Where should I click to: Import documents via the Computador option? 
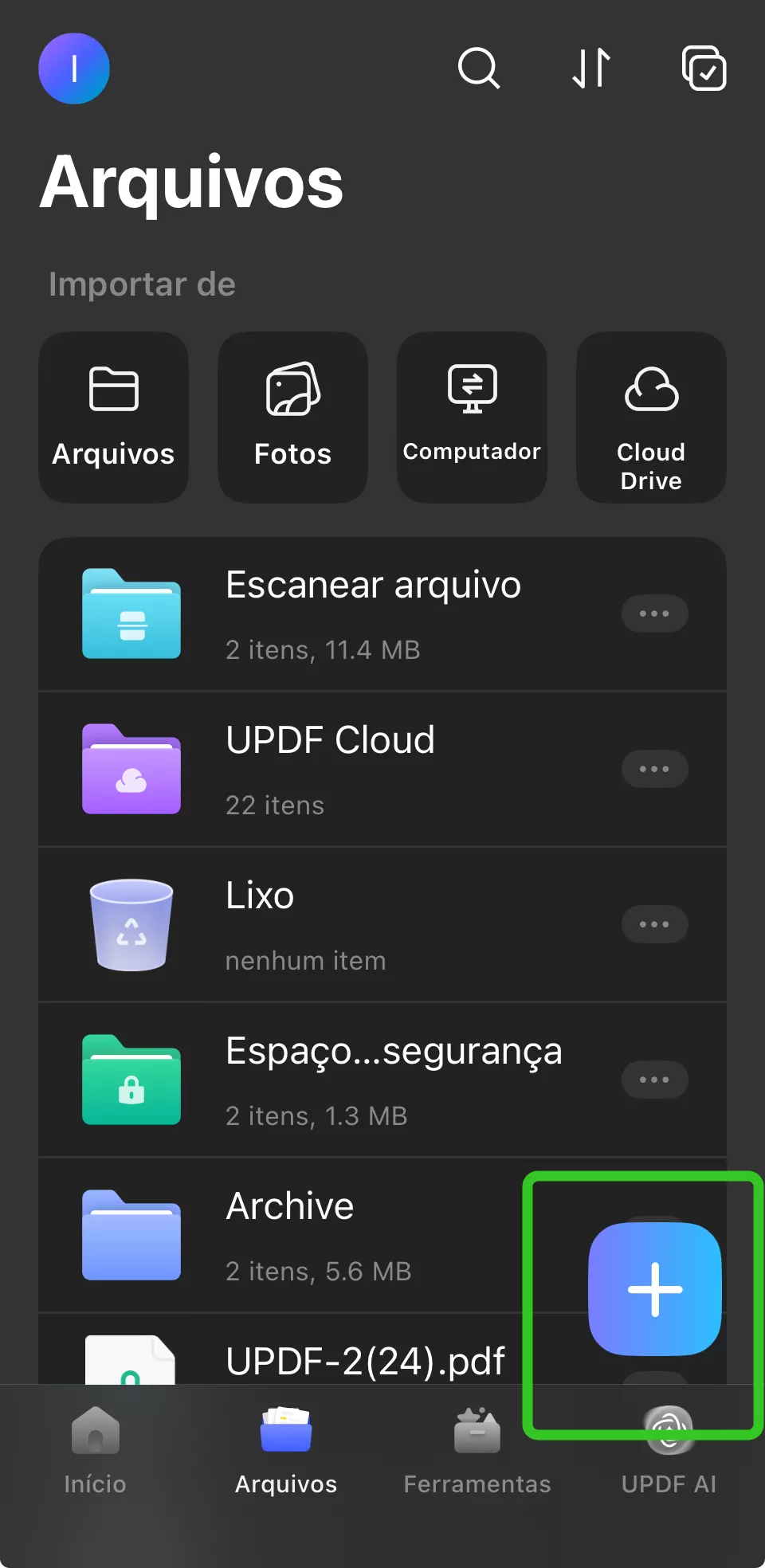pyautogui.click(x=472, y=417)
